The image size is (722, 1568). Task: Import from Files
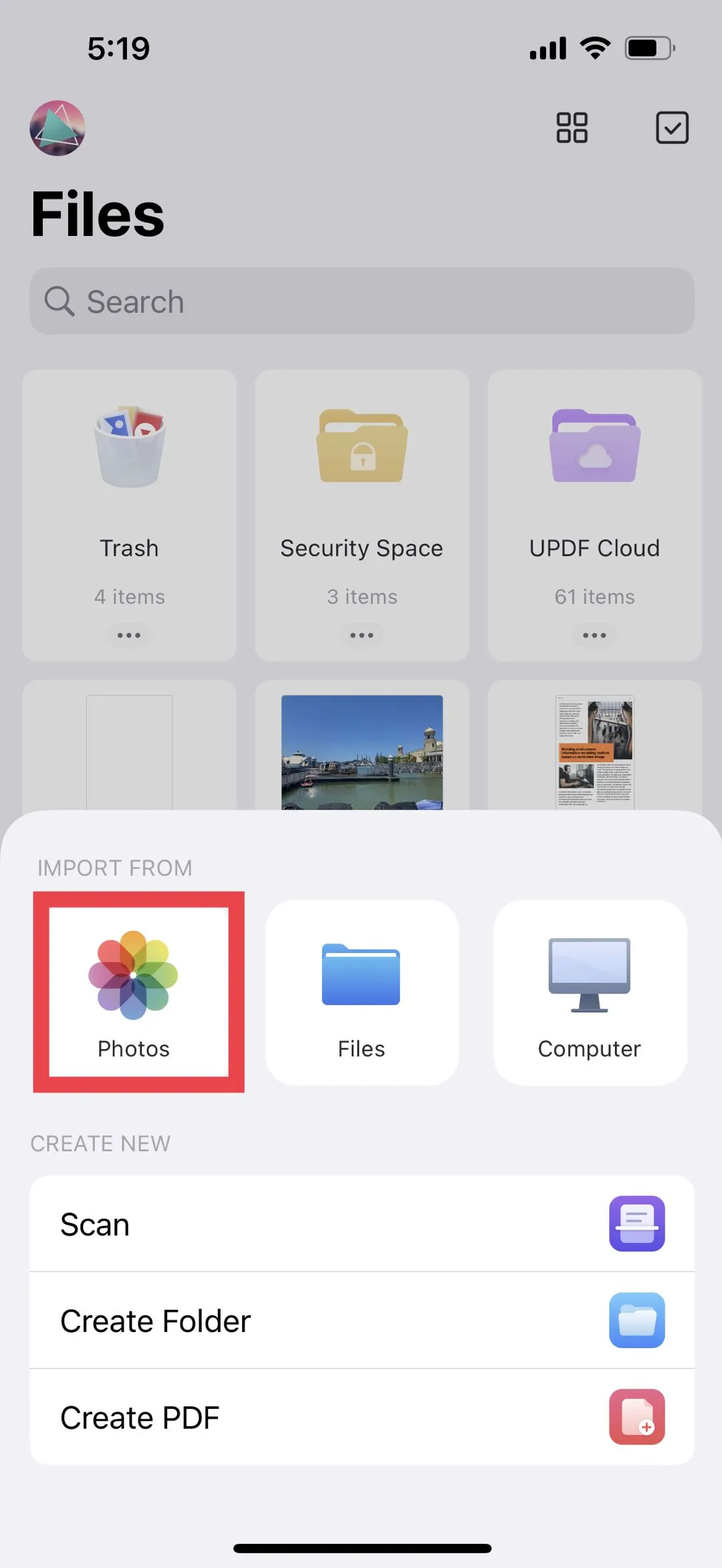tap(362, 992)
